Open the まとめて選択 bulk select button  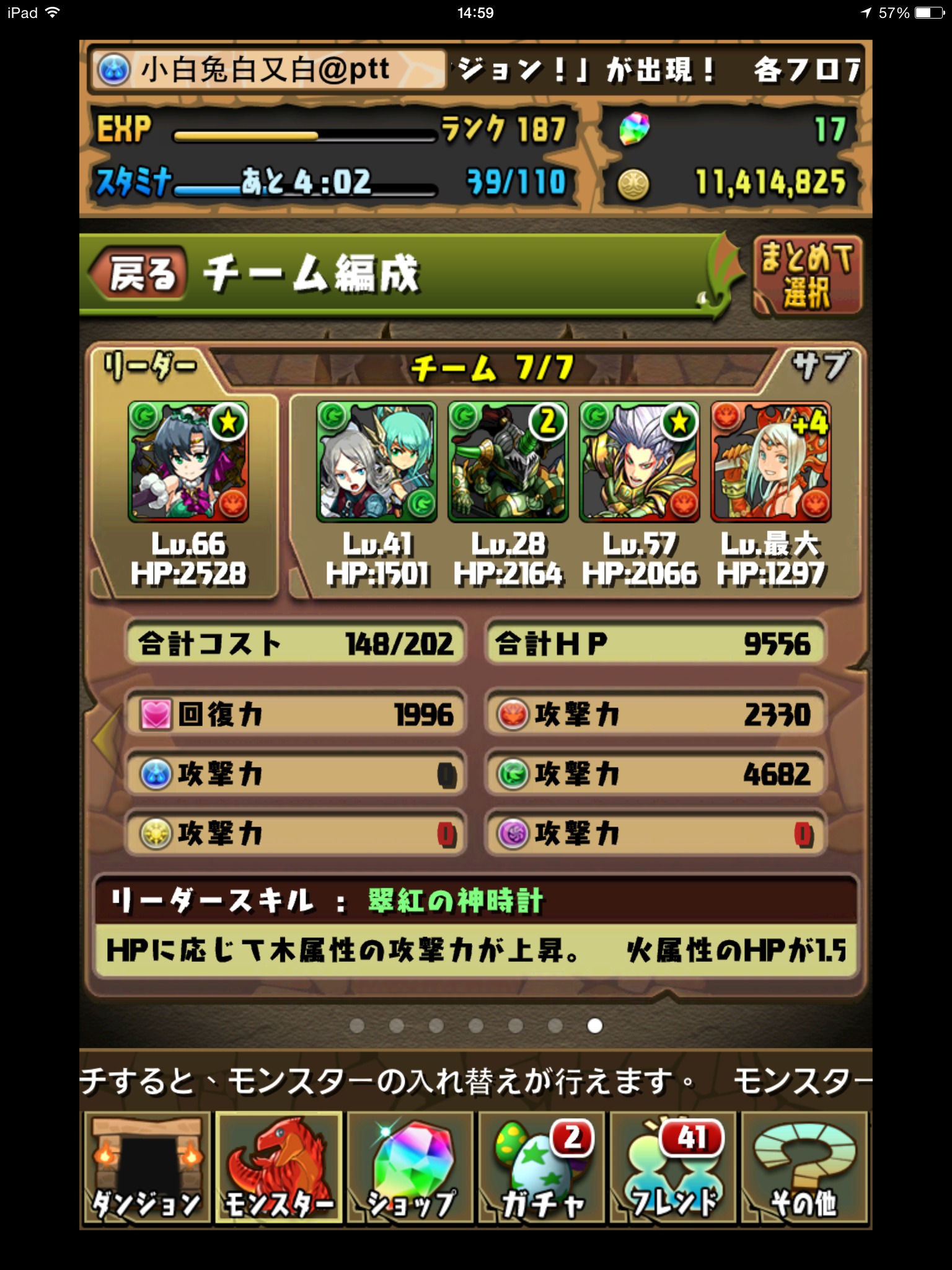(x=807, y=275)
